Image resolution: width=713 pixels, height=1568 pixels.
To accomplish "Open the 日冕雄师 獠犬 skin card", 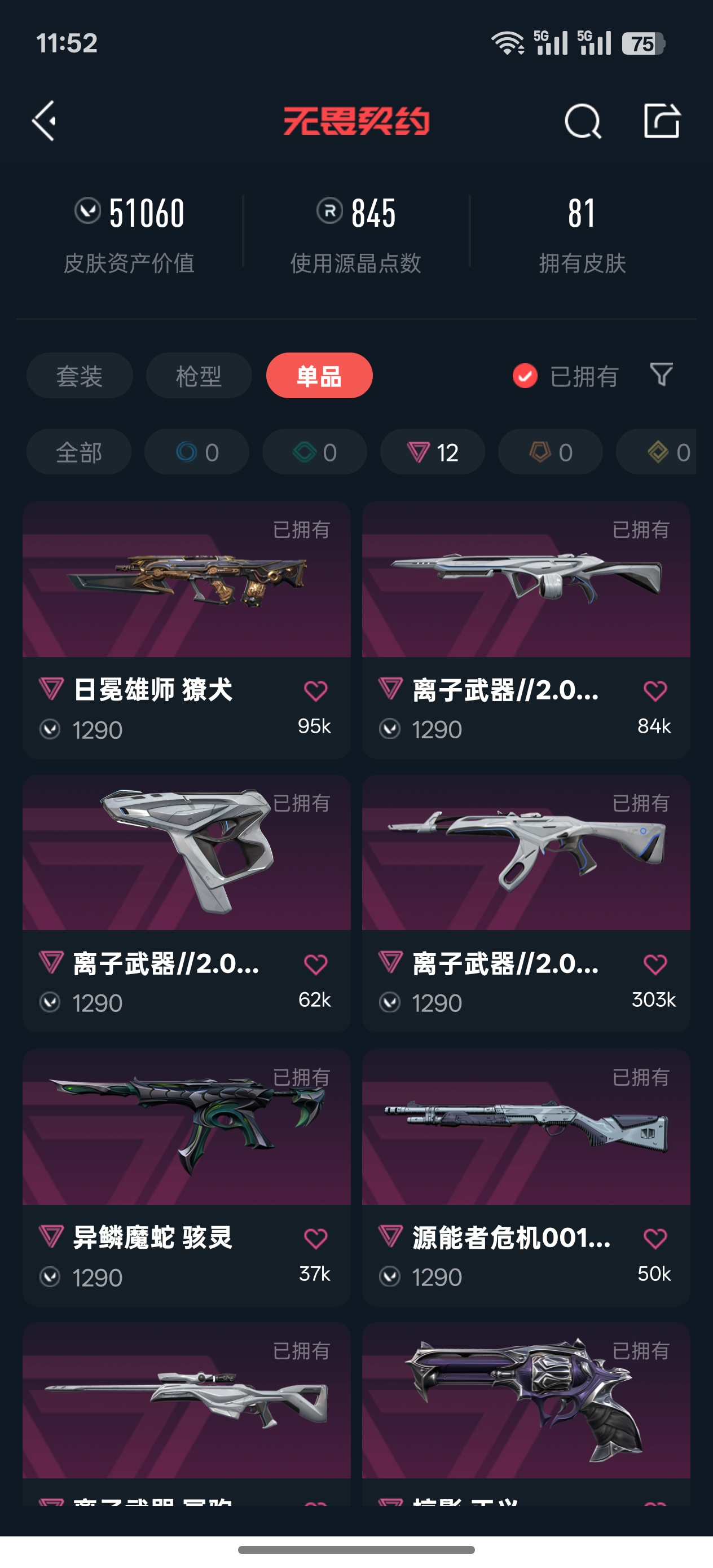I will (186, 629).
